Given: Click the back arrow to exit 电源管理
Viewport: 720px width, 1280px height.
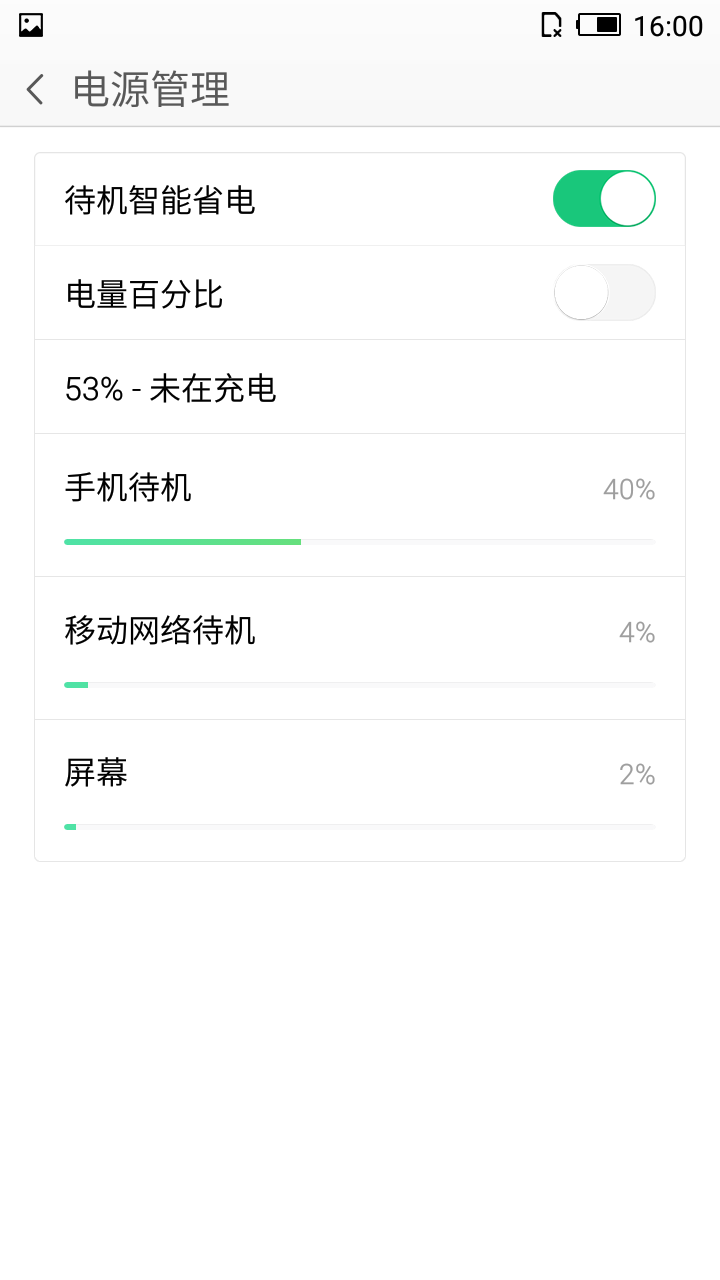Looking at the screenshot, I should [x=34, y=90].
